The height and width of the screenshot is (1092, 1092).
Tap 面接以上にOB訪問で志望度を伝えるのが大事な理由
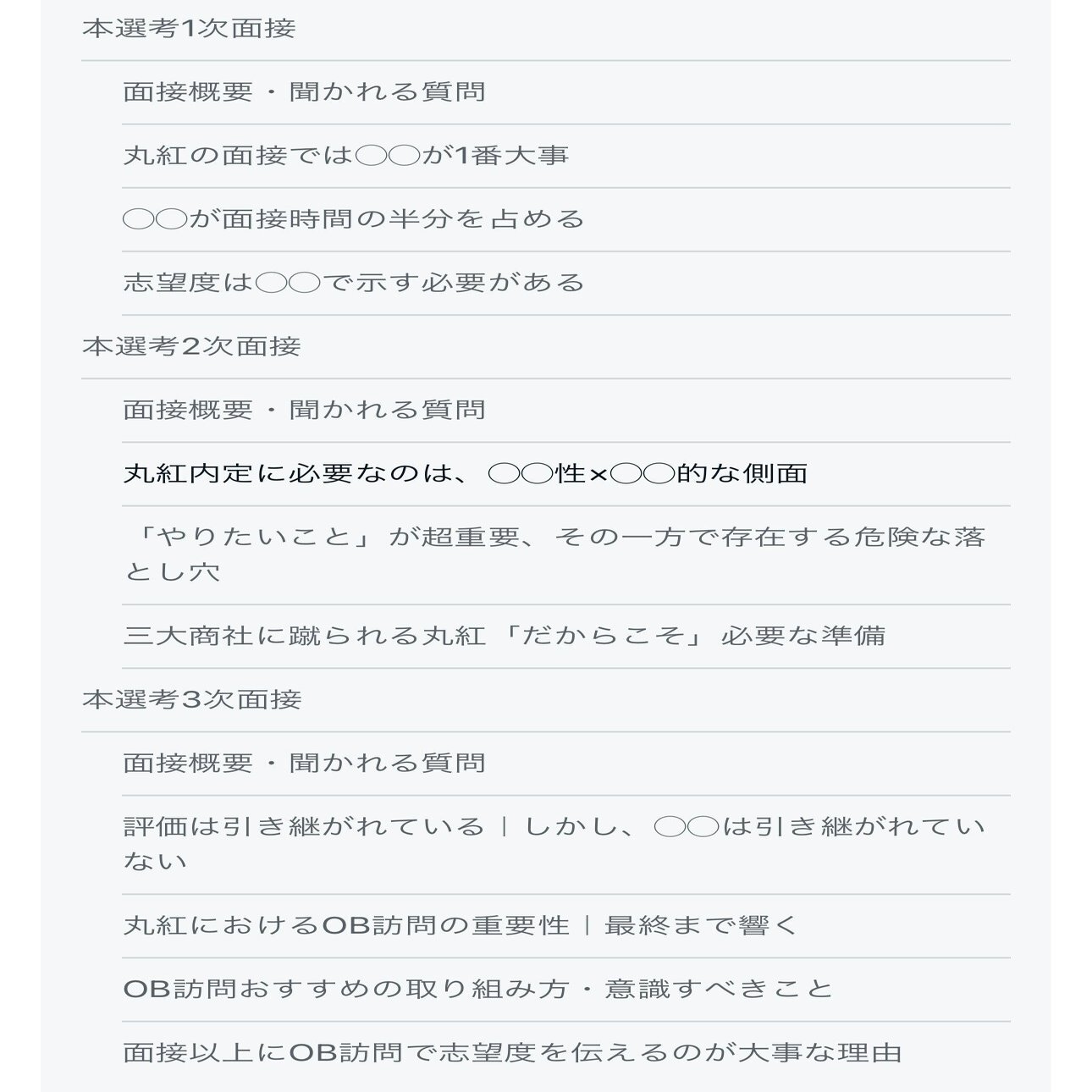tap(512, 1053)
